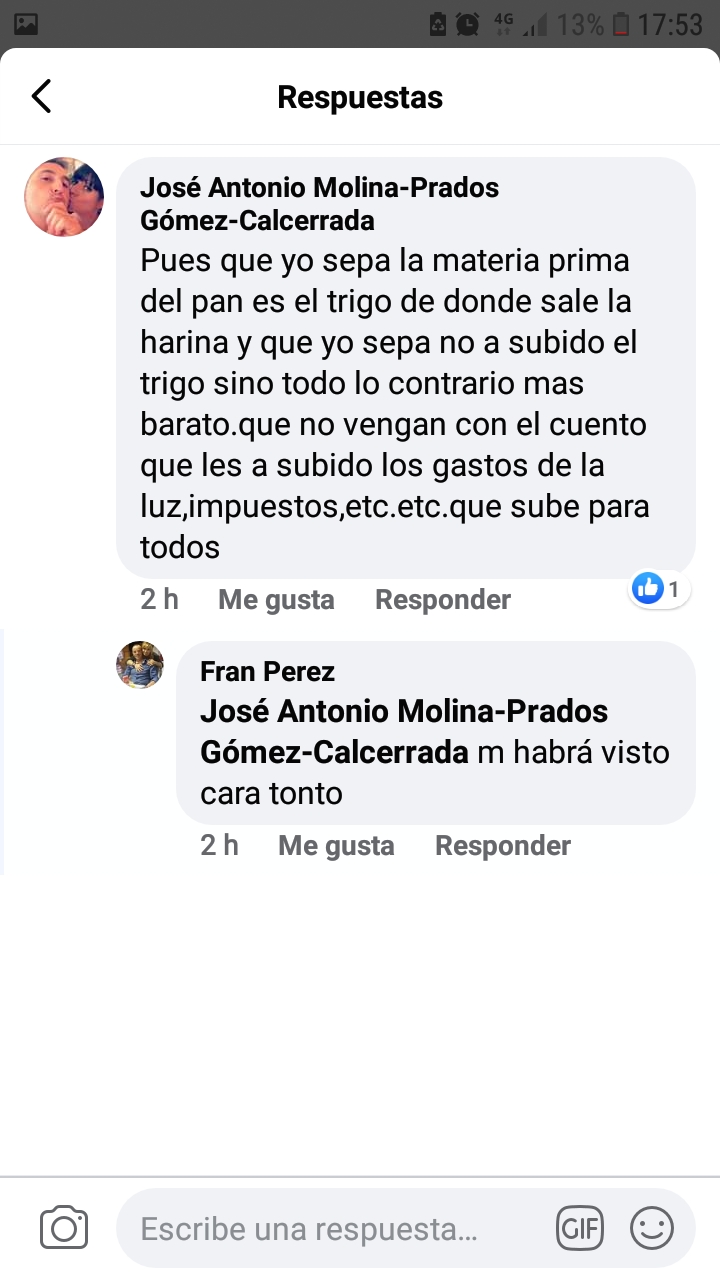Tap Responder under Fran Perez's reply

[502, 845]
